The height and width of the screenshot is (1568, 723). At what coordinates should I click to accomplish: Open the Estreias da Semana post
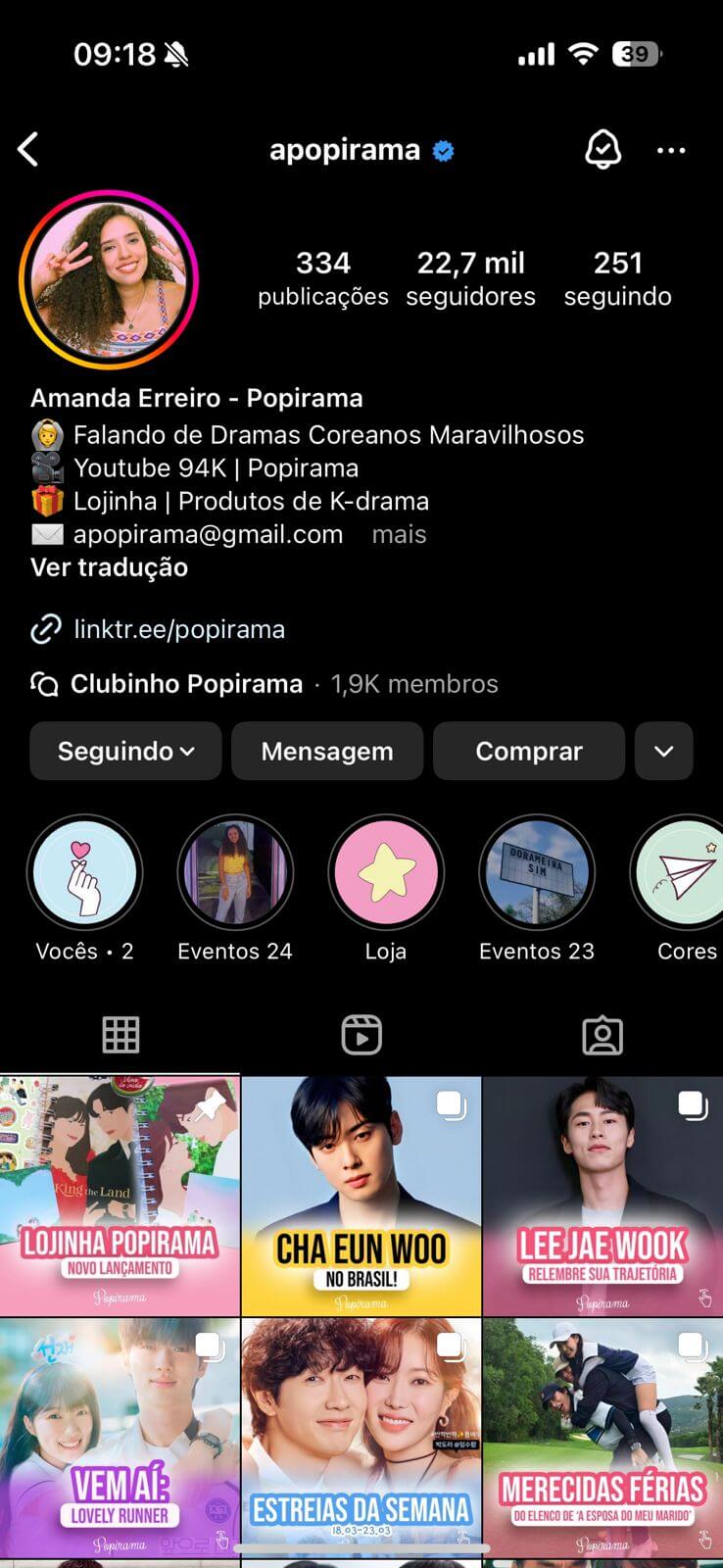coord(361,1437)
